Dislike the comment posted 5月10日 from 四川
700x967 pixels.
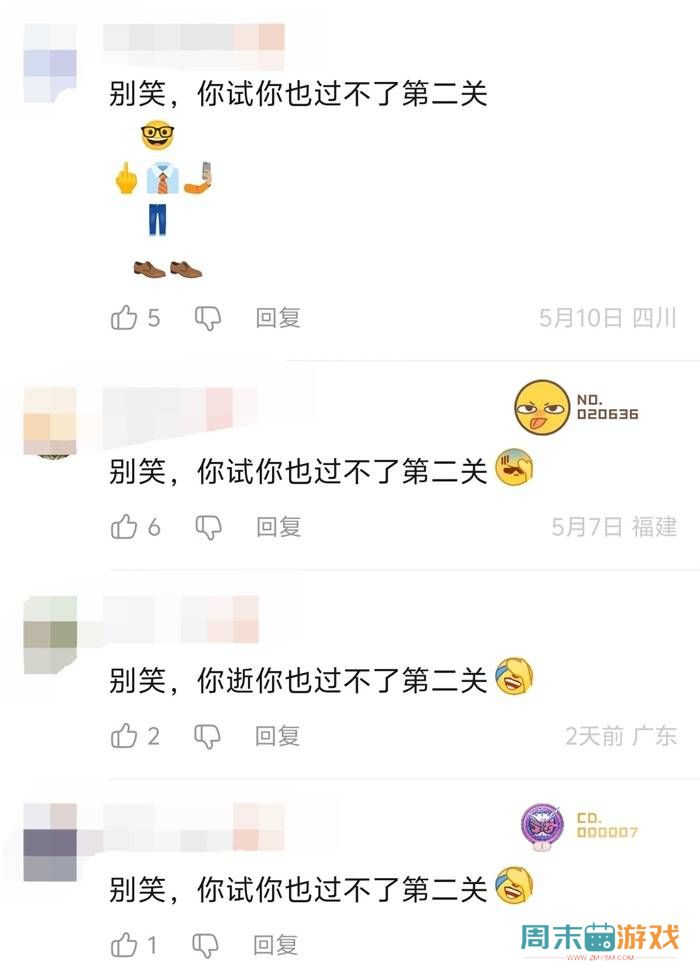coord(207,318)
